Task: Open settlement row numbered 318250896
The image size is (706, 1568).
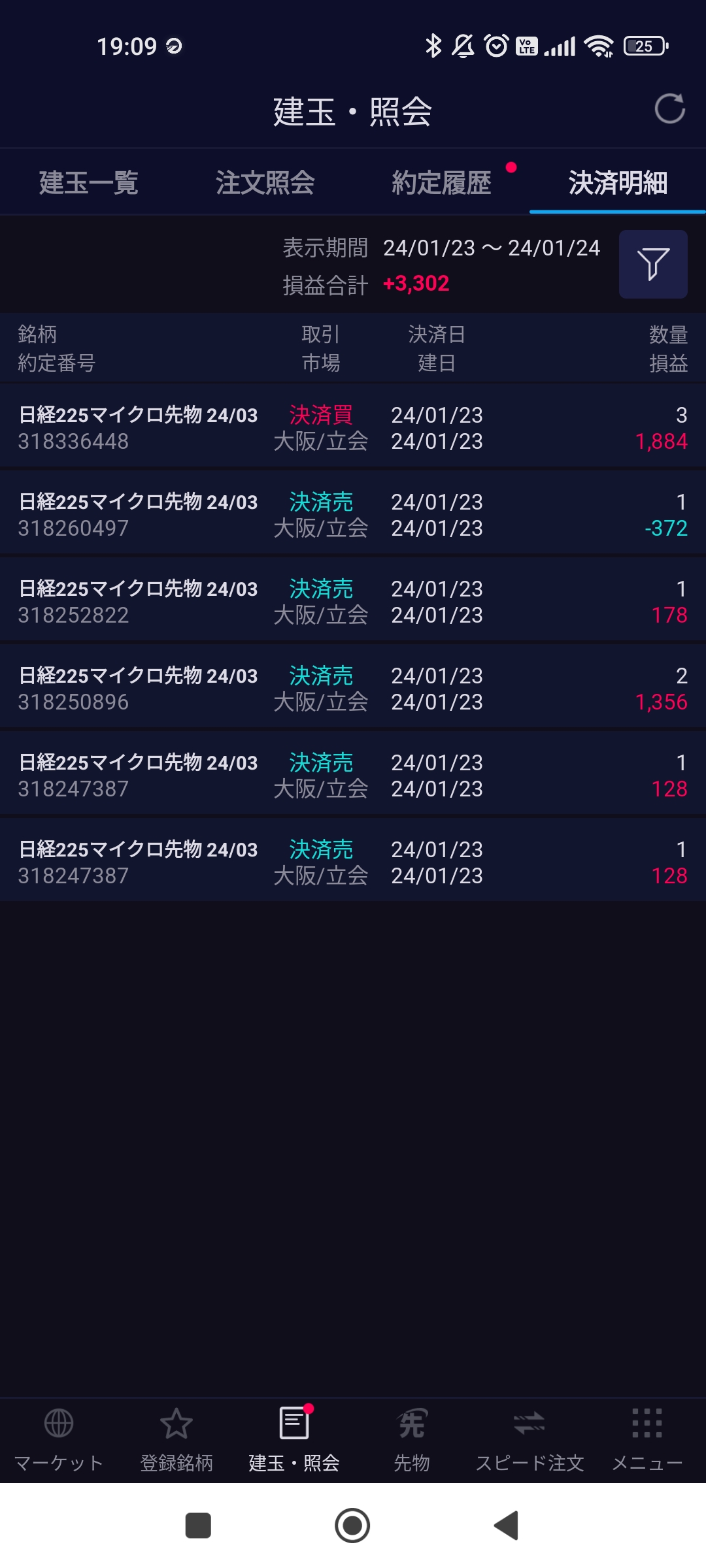Action: tap(353, 689)
